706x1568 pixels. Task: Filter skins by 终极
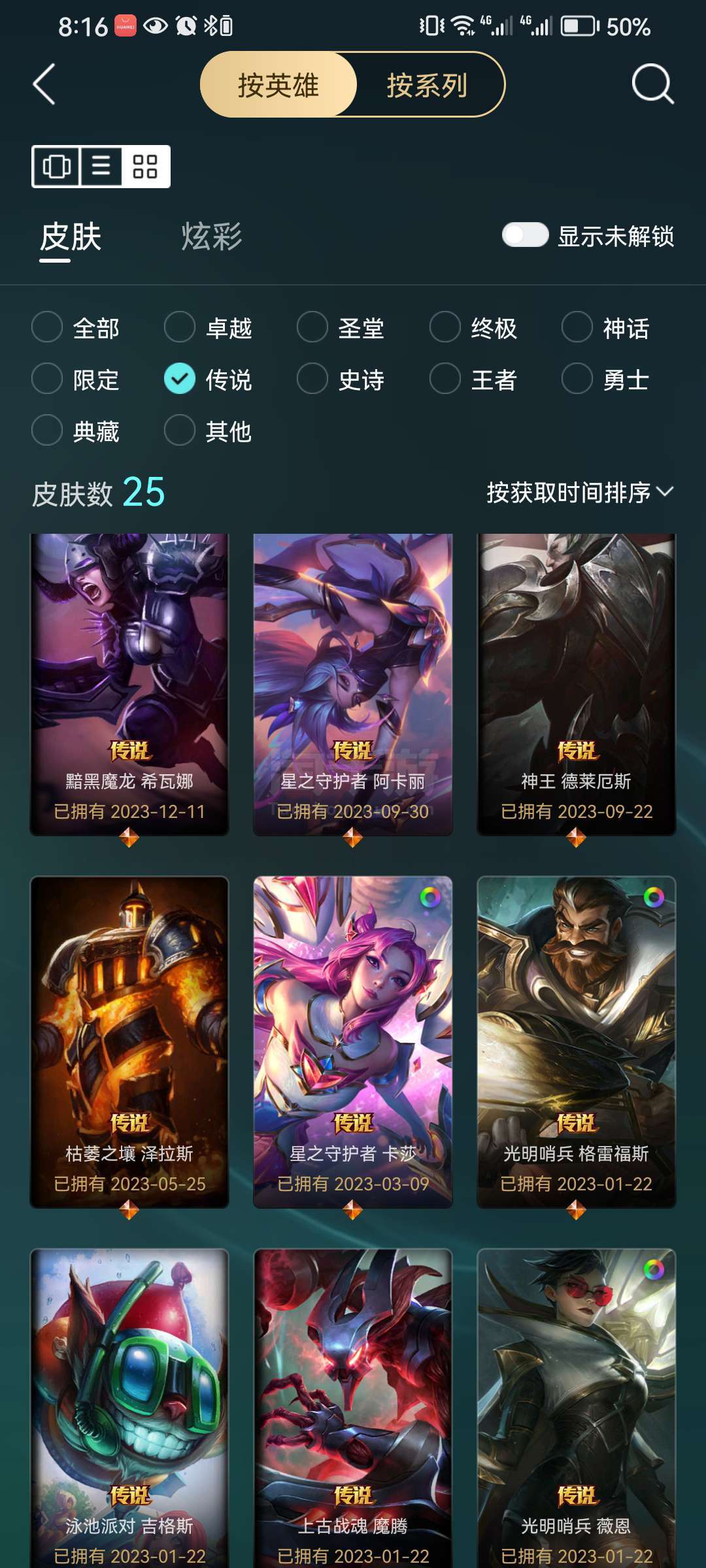(x=473, y=327)
